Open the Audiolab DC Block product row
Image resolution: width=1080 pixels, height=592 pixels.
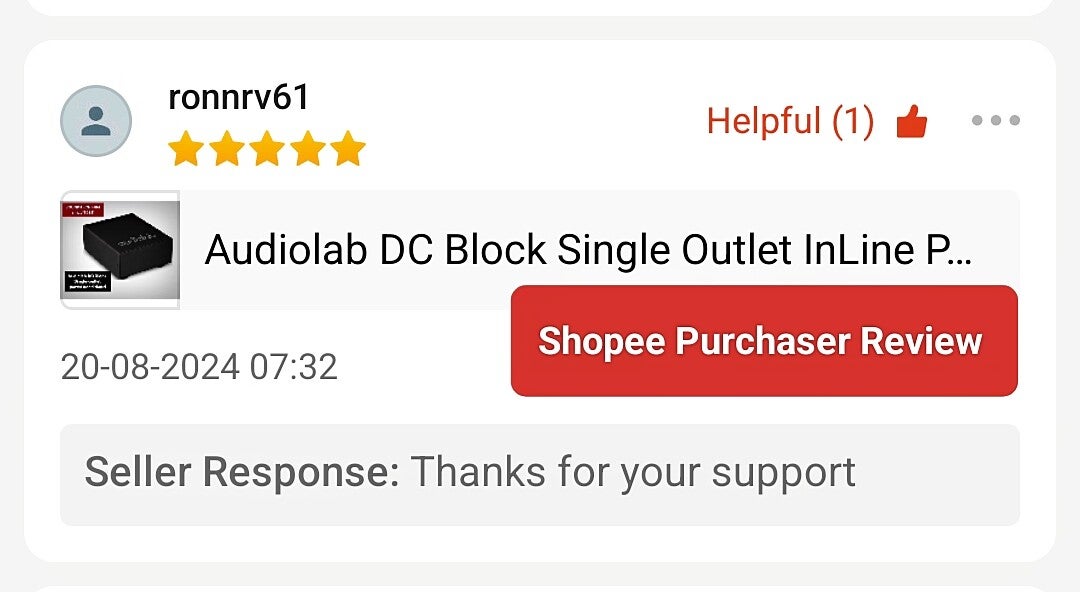coord(540,249)
